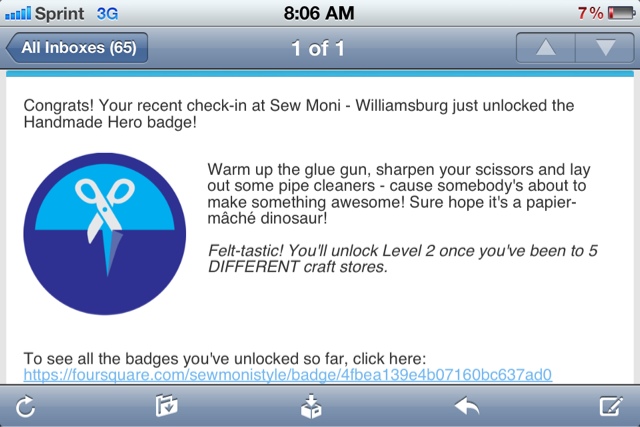Compose a new email
Image resolution: width=640 pixels, height=427 pixels.
610,406
